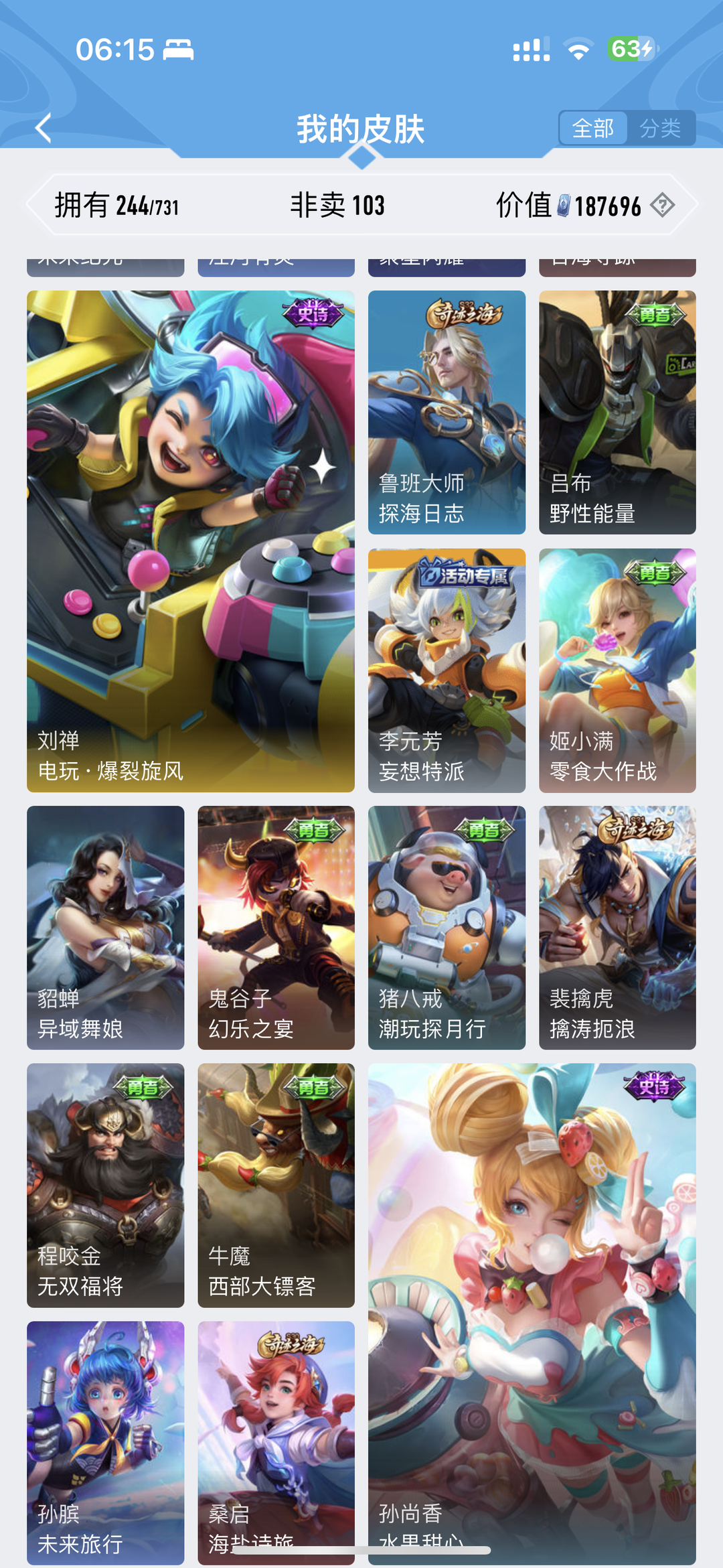Select 孙膑 未来旅行 skin card

[x=105, y=1440]
